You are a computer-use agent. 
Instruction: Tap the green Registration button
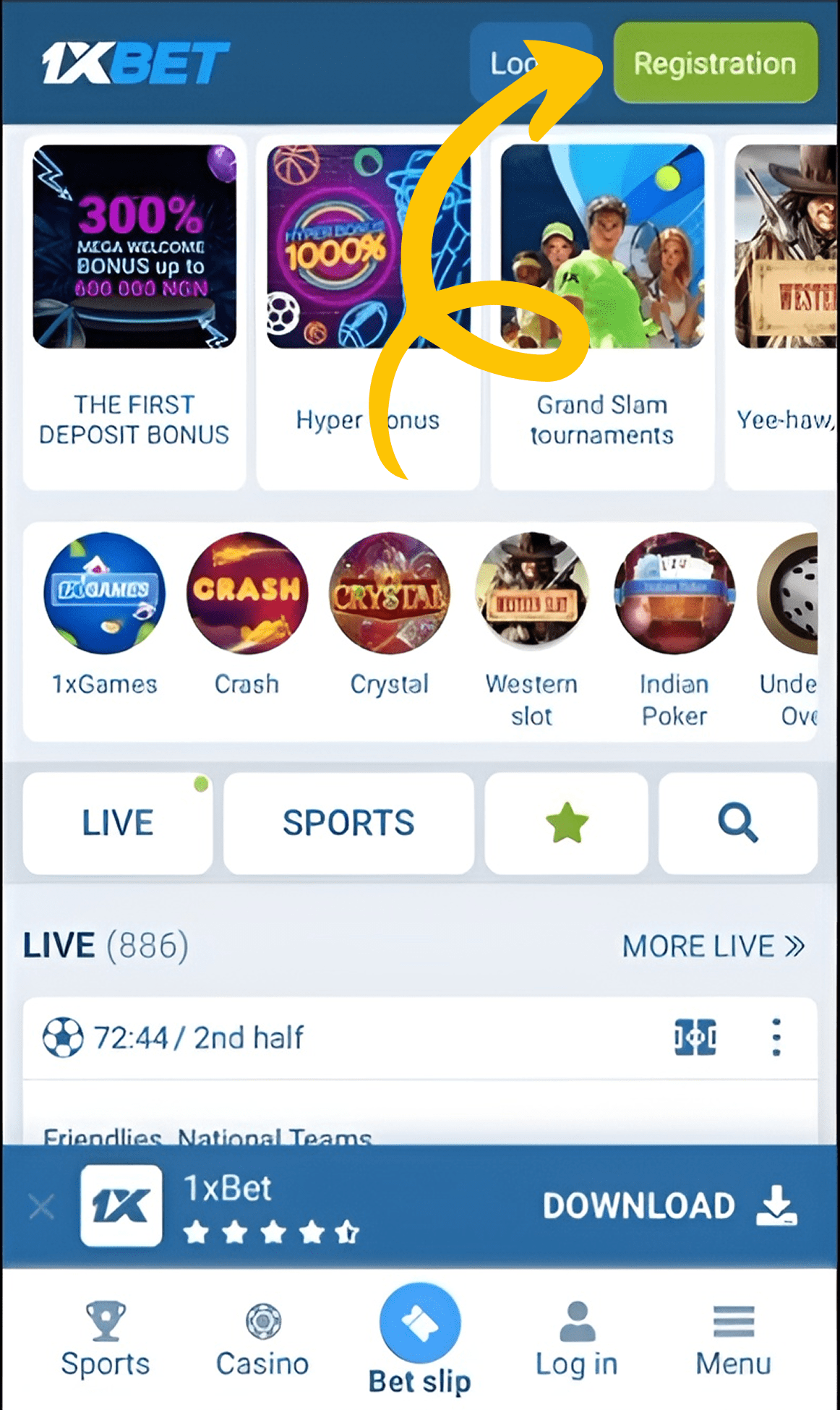(x=715, y=63)
